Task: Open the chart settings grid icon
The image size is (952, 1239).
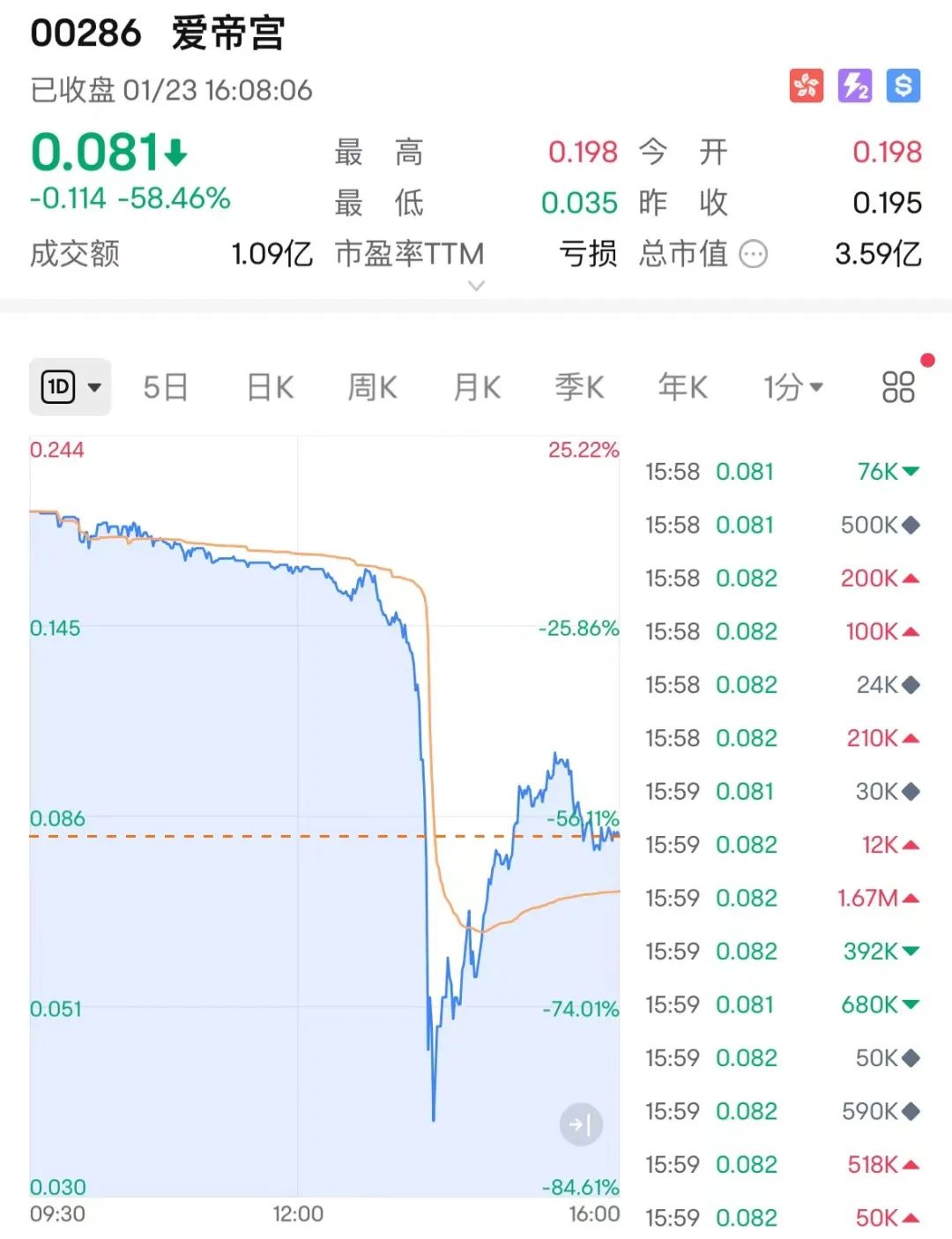Action: coord(898,387)
